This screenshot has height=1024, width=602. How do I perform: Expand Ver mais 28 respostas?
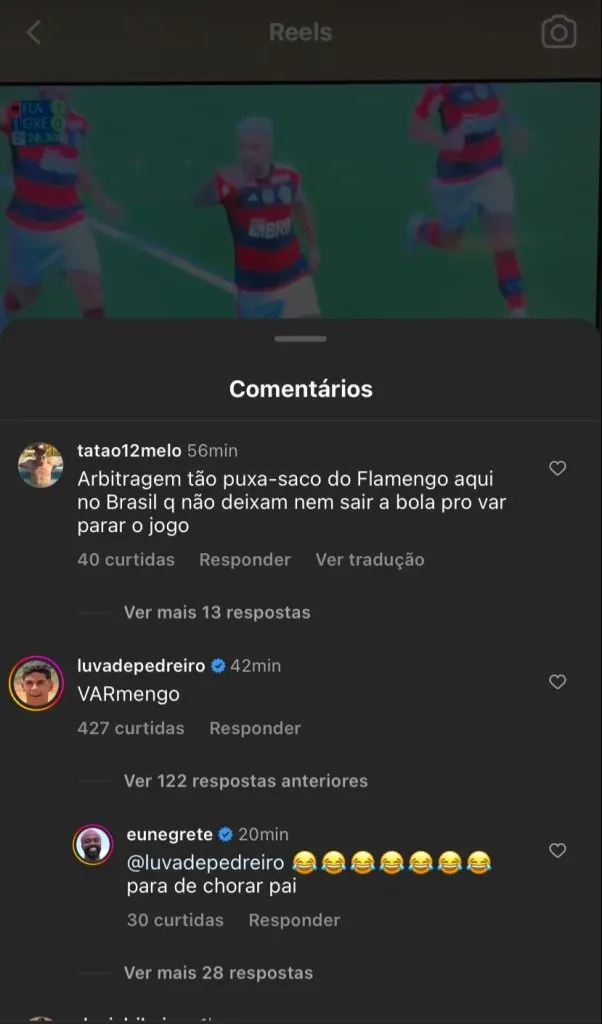[218, 972]
